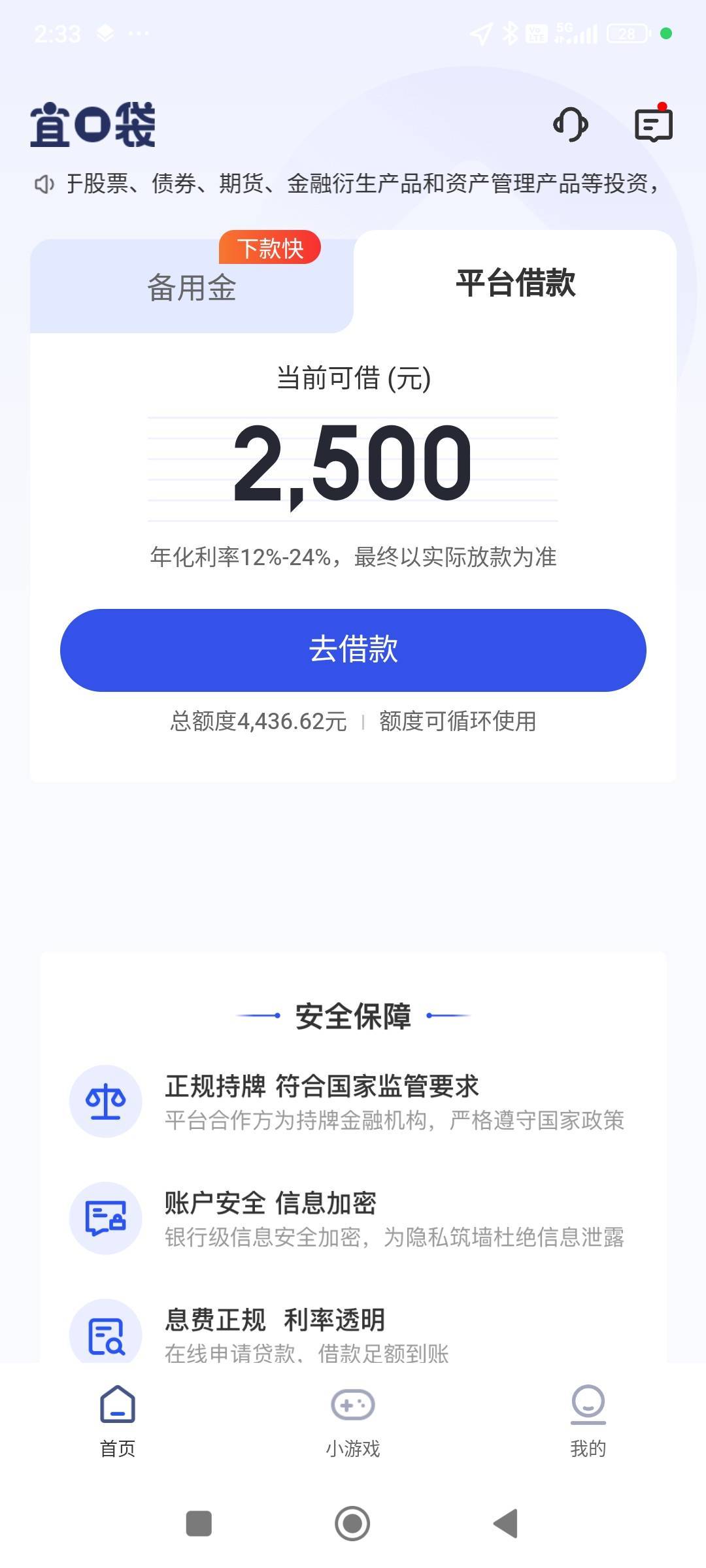Open customer service headset icon
The image size is (706, 1568).
571,124
